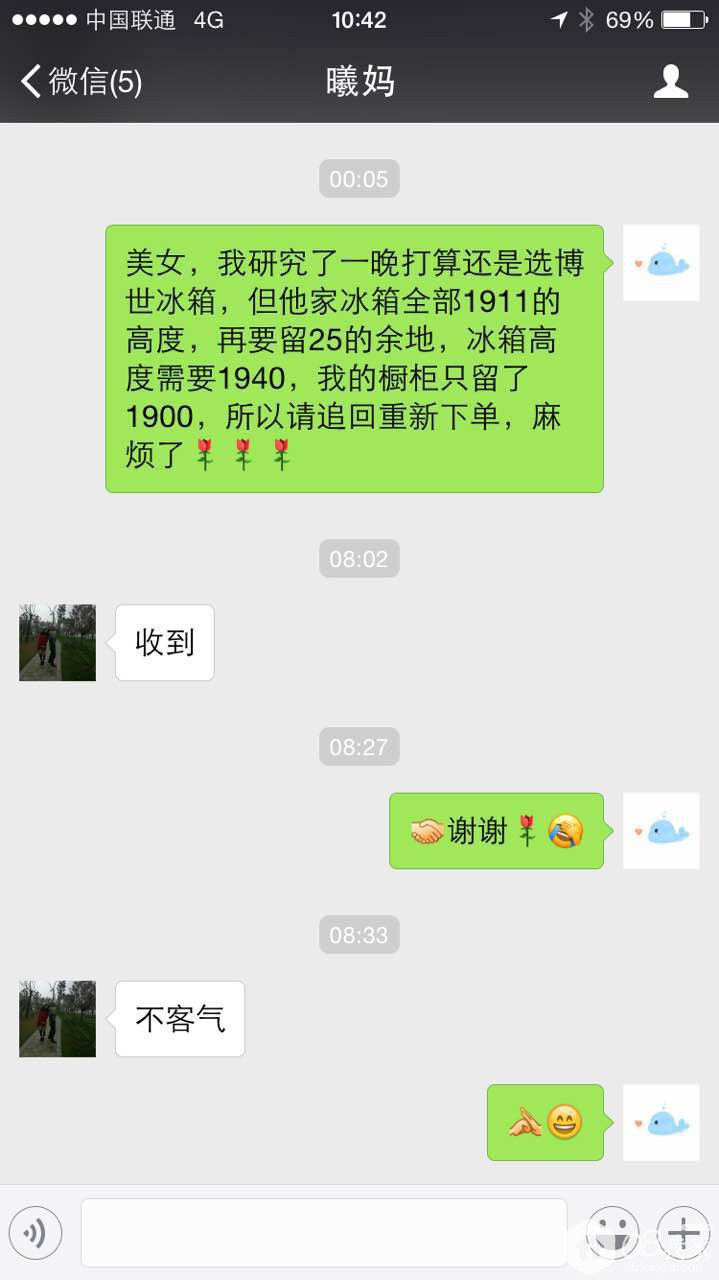Image resolution: width=719 pixels, height=1280 pixels.
Task: Open the plus attachments menu
Action: pos(683,1233)
